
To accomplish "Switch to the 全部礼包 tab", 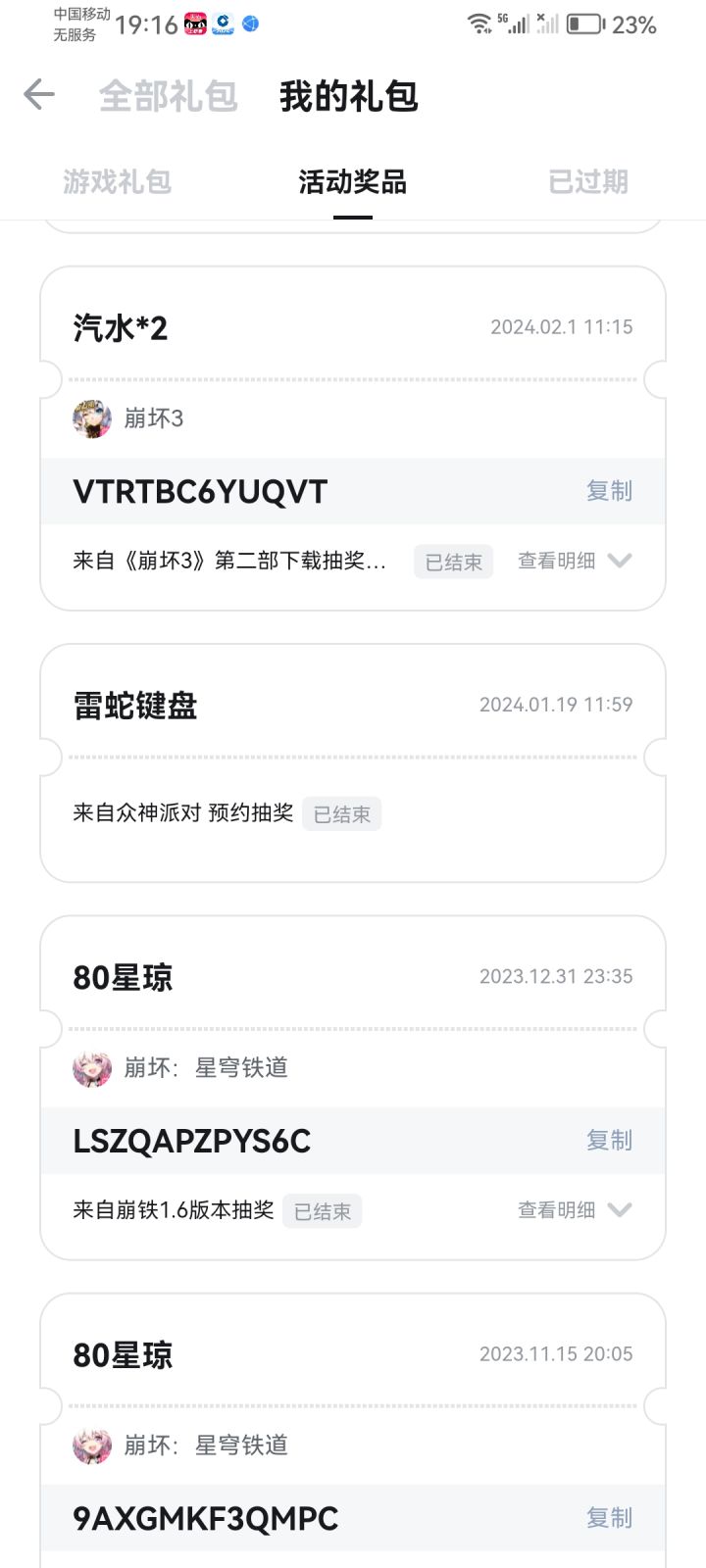I will click(168, 96).
